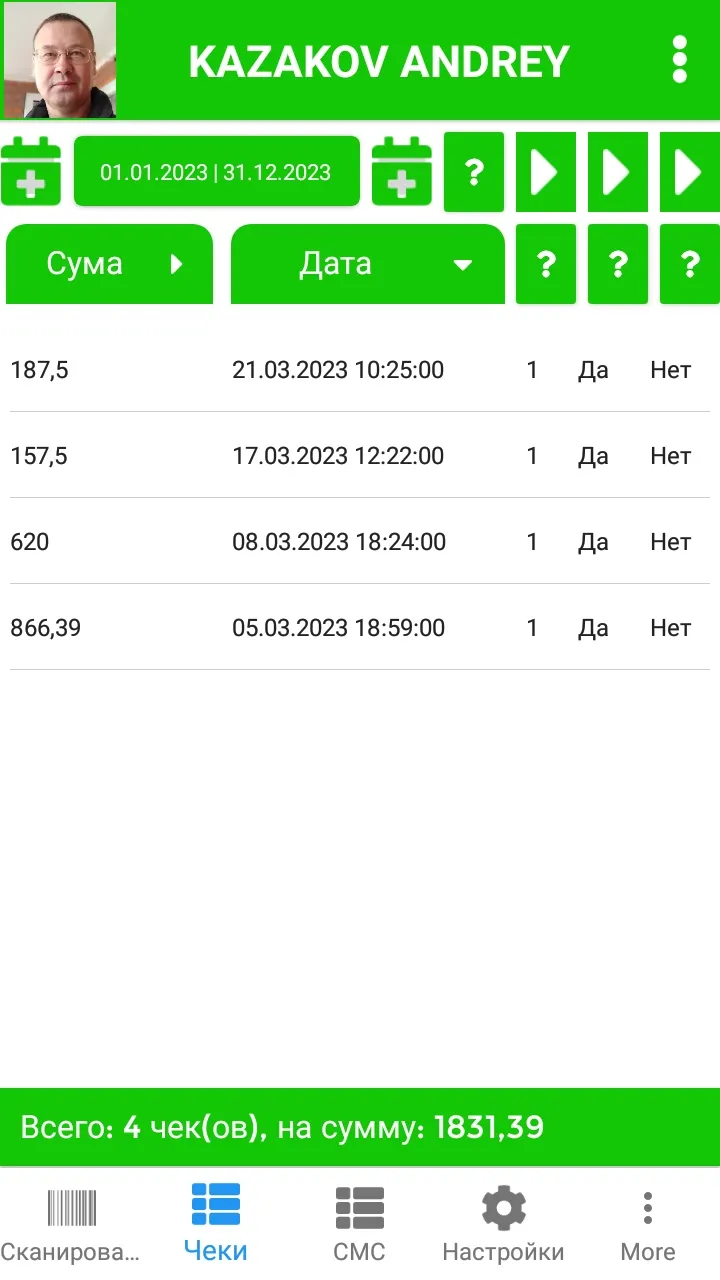Open the receipt for 187,5
Image resolution: width=720 pixels, height=1280 pixels.
(x=360, y=370)
